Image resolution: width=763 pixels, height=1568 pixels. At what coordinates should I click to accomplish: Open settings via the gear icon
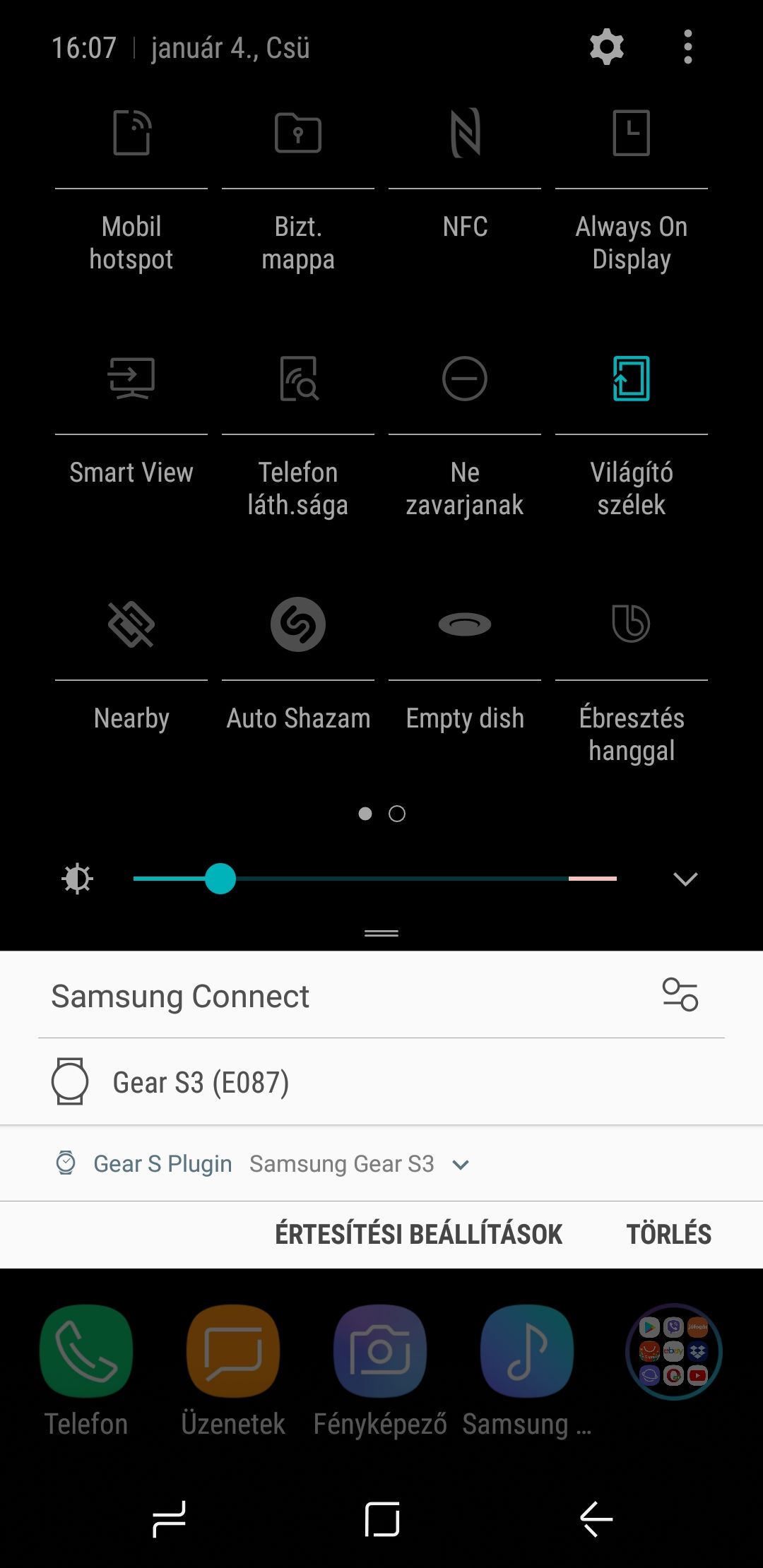[607, 47]
